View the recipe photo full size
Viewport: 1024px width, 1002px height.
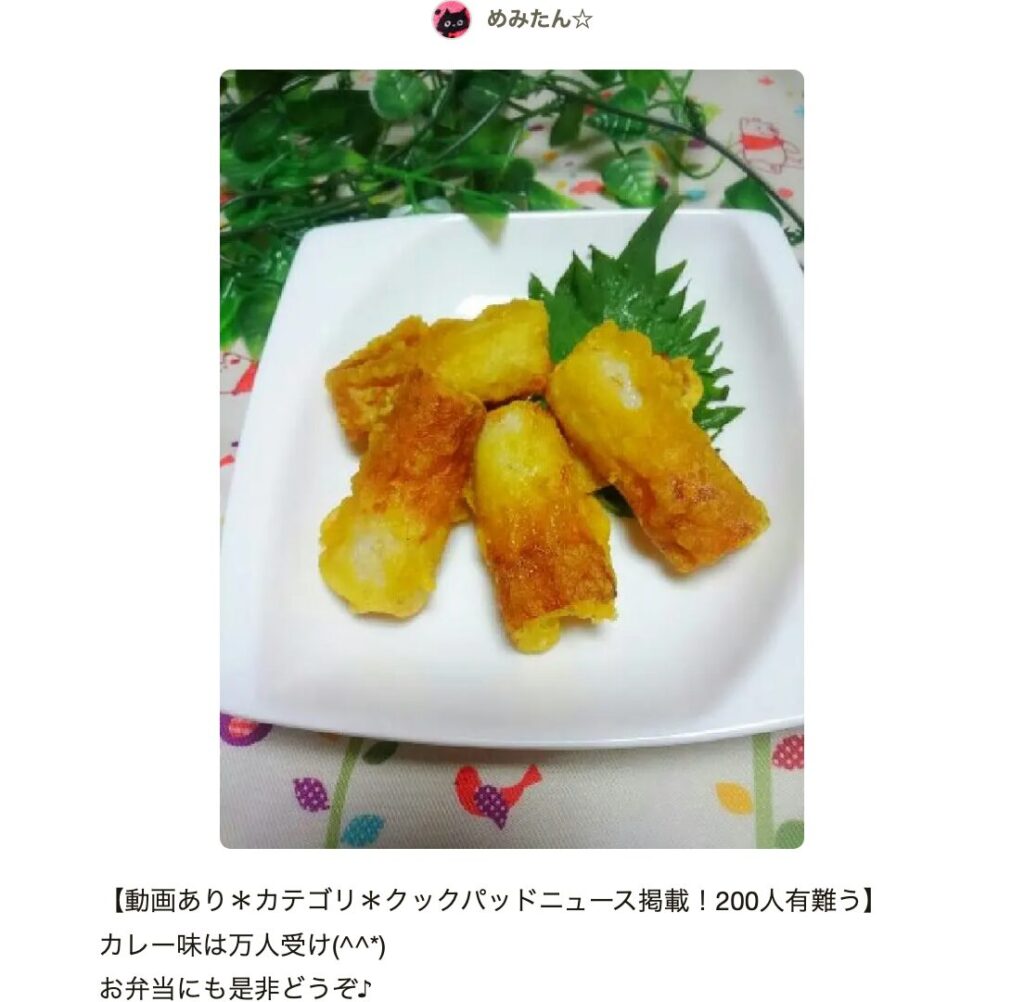coord(511,459)
